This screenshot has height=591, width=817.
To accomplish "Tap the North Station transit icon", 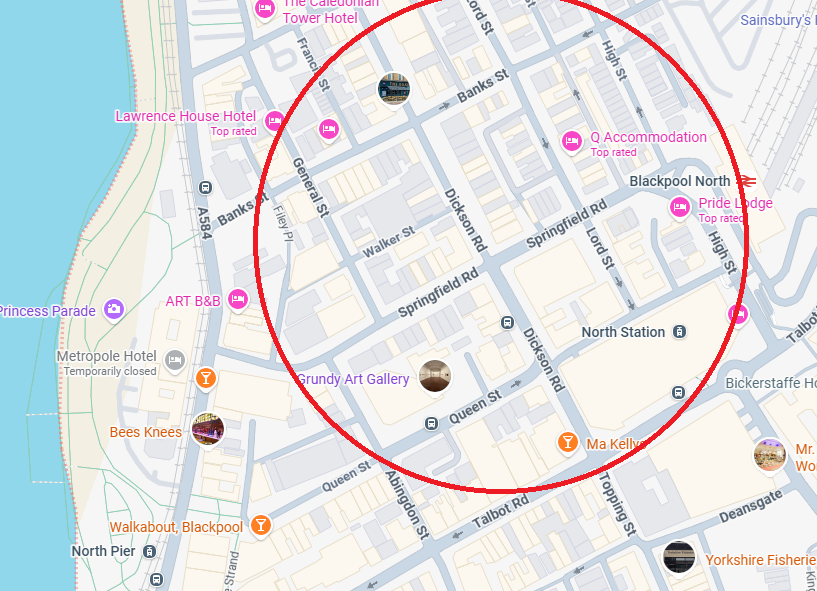I will click(679, 331).
